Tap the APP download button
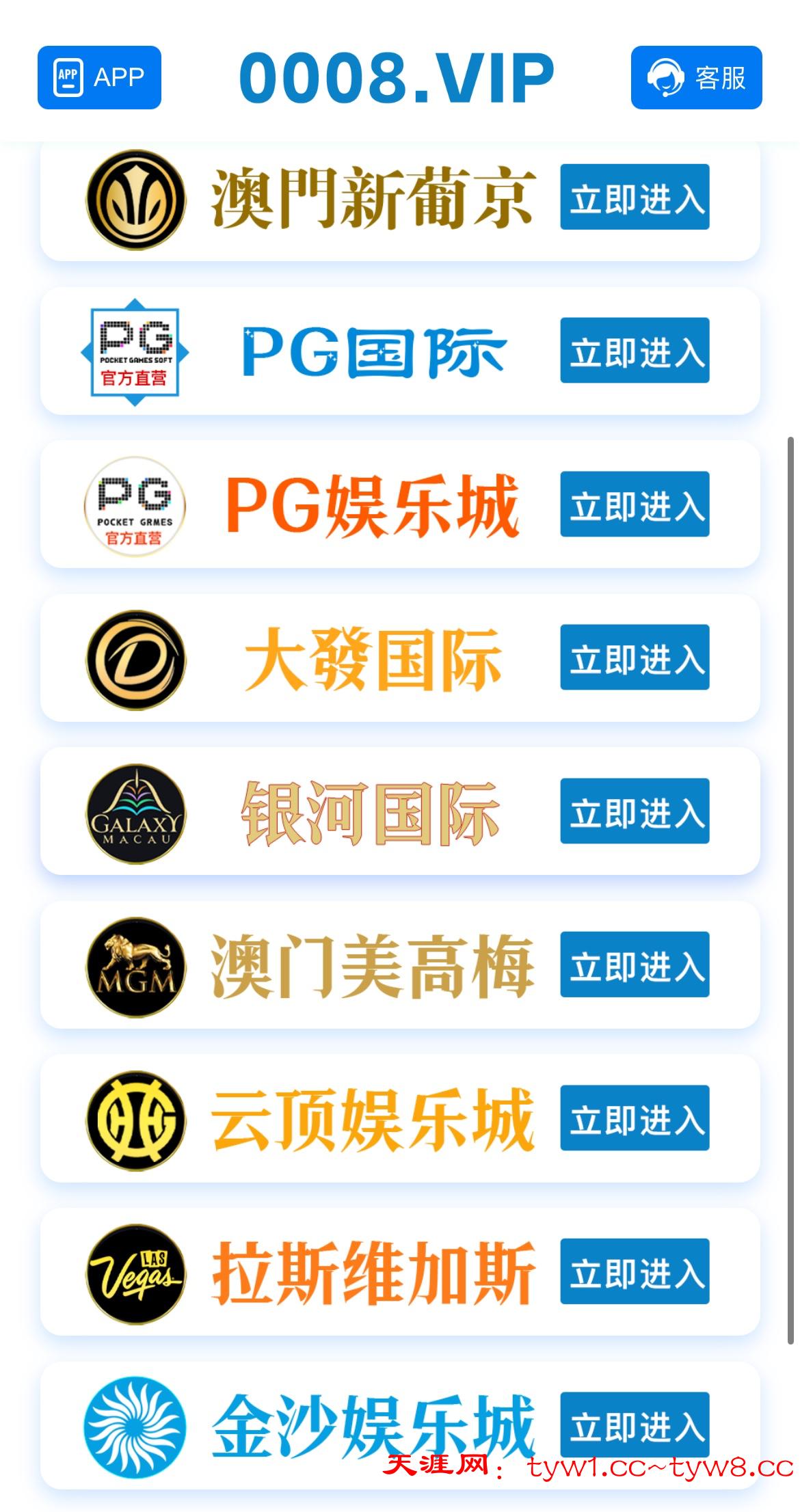 [x=99, y=77]
